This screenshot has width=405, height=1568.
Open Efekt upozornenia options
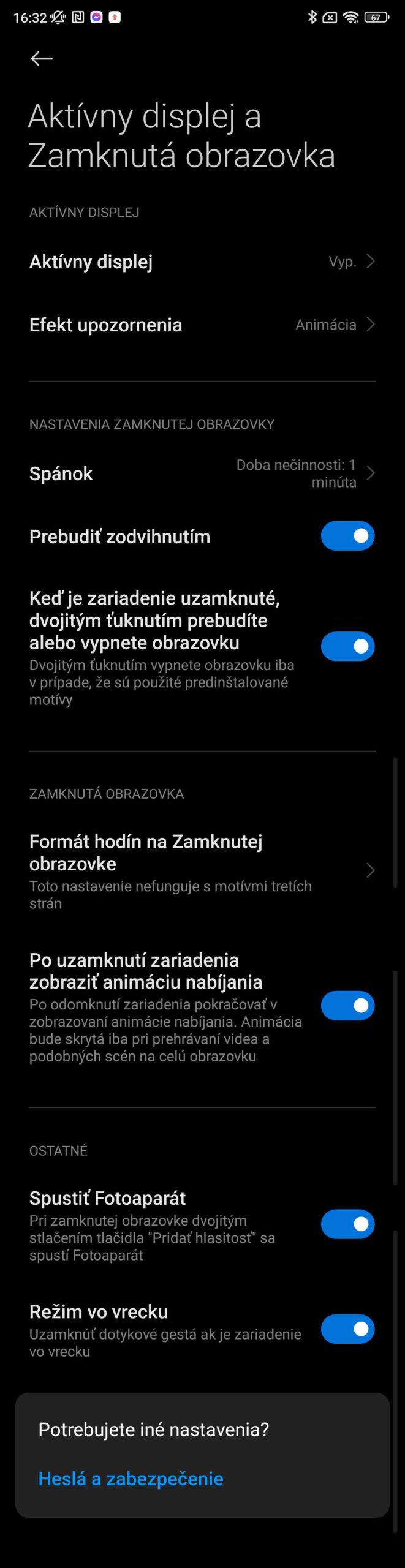click(202, 325)
